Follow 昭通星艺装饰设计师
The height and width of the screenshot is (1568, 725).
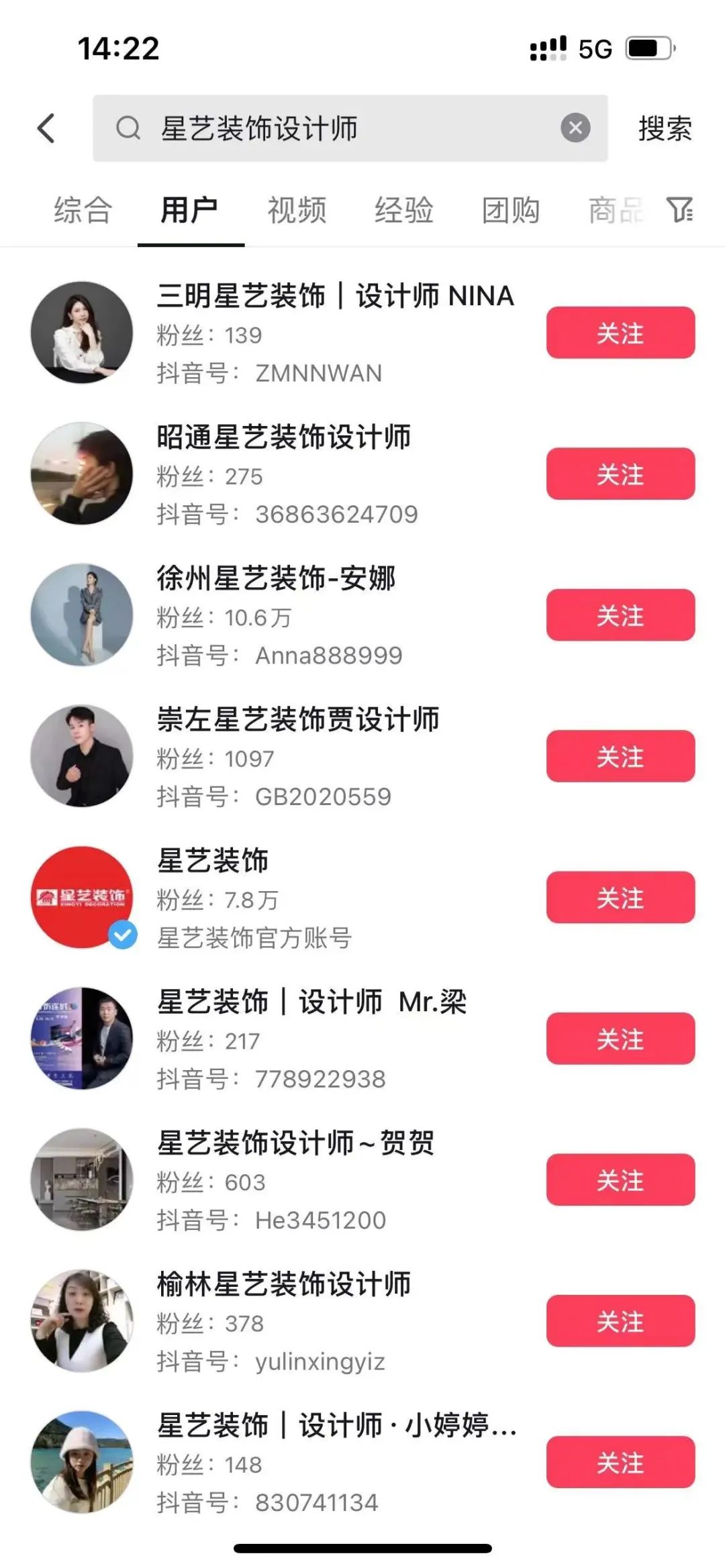click(620, 474)
